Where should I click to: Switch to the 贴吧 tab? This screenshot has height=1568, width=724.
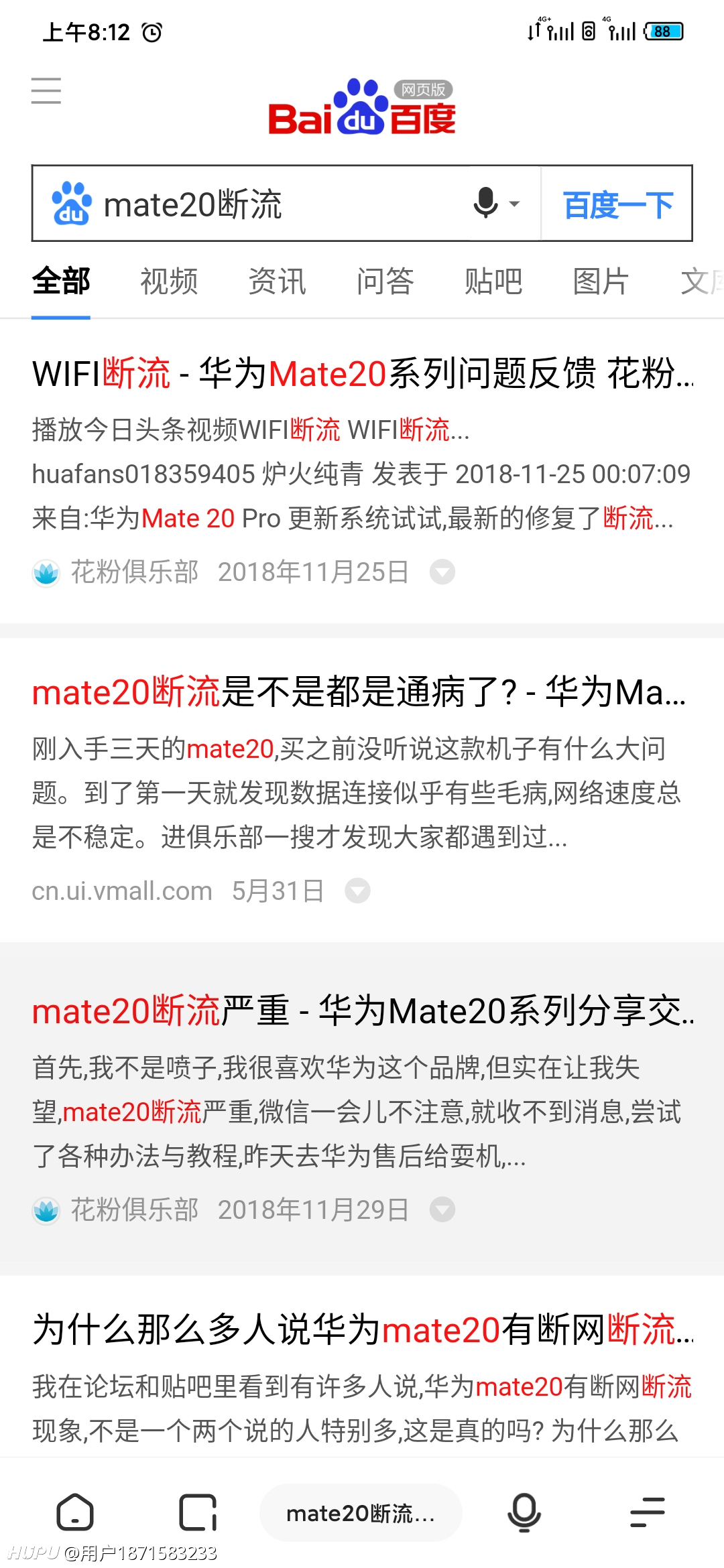coord(493,281)
